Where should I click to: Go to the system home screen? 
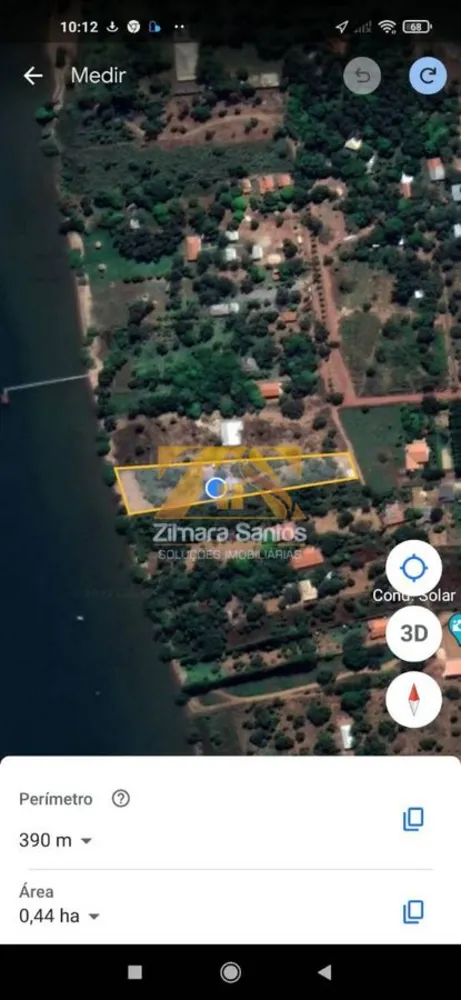[230, 972]
